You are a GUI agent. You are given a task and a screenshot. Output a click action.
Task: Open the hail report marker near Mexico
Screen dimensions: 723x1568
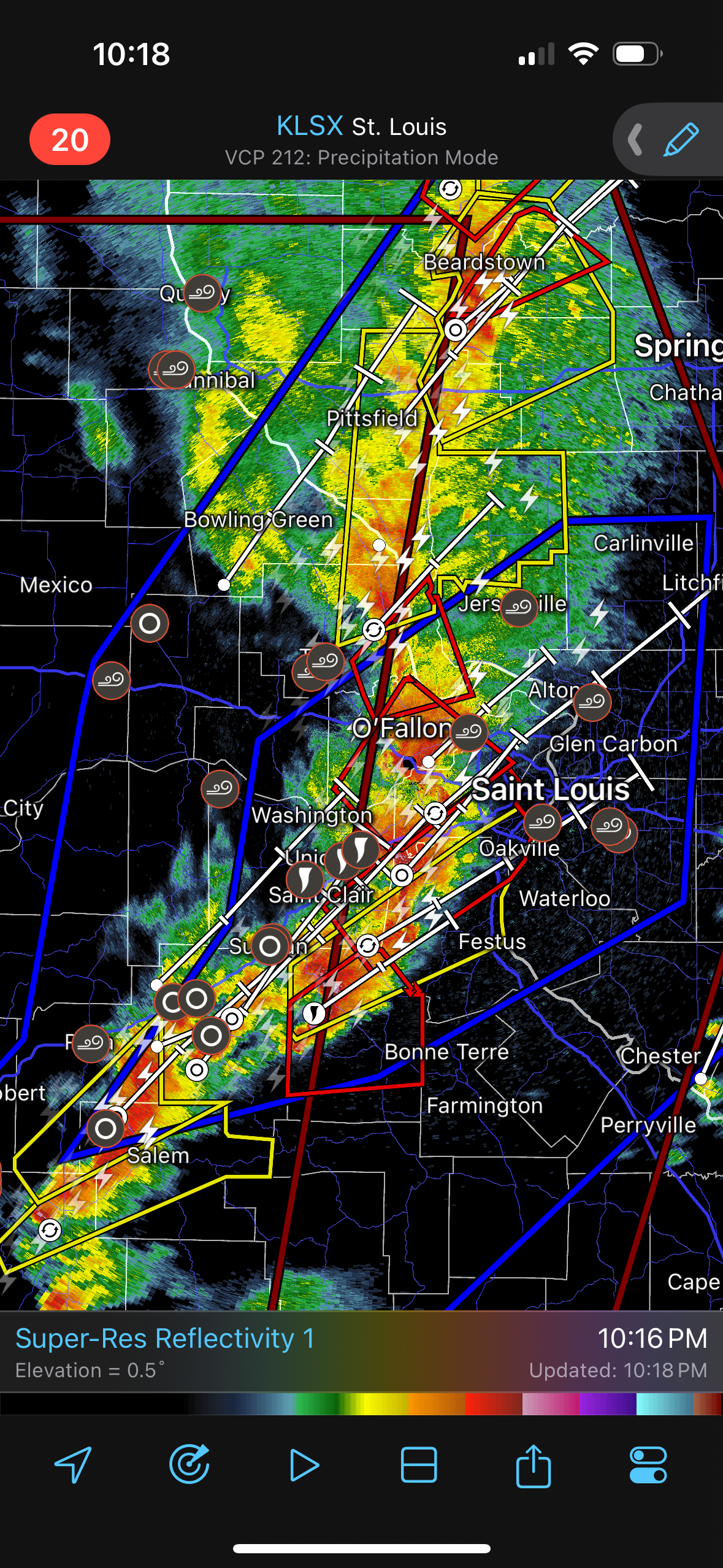coord(150,624)
